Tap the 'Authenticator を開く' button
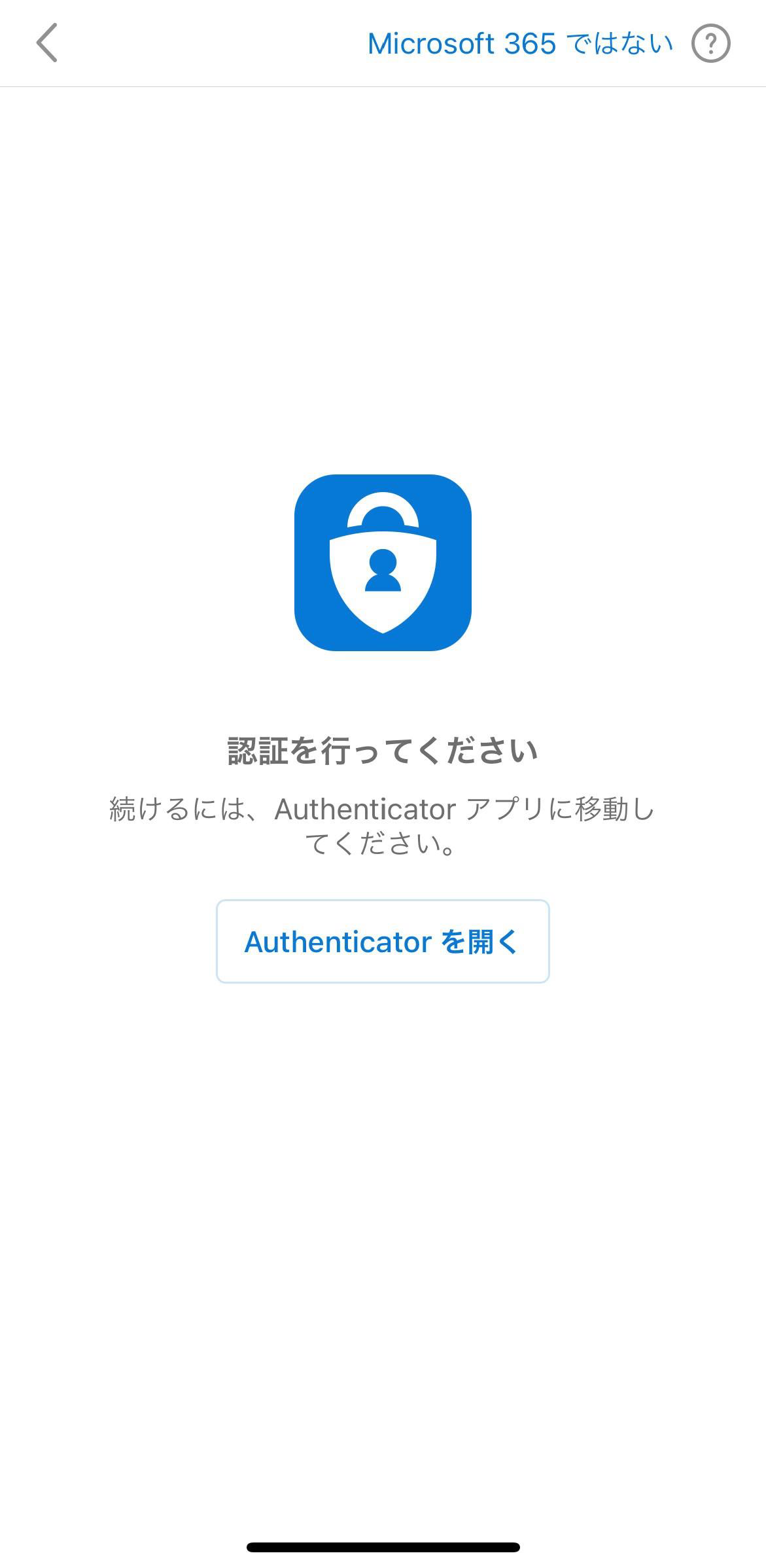The width and height of the screenshot is (766, 1568). [383, 941]
